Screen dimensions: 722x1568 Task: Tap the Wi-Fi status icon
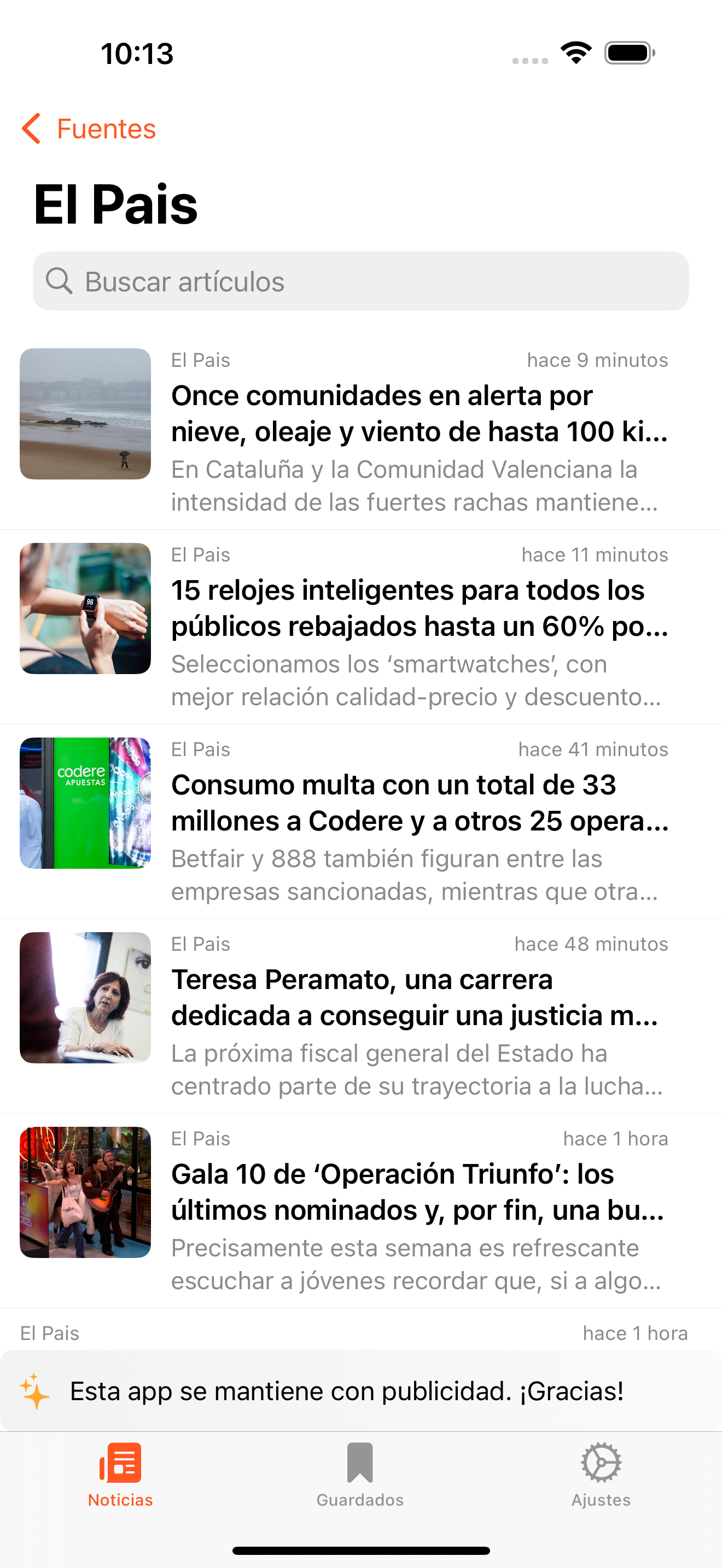(575, 54)
